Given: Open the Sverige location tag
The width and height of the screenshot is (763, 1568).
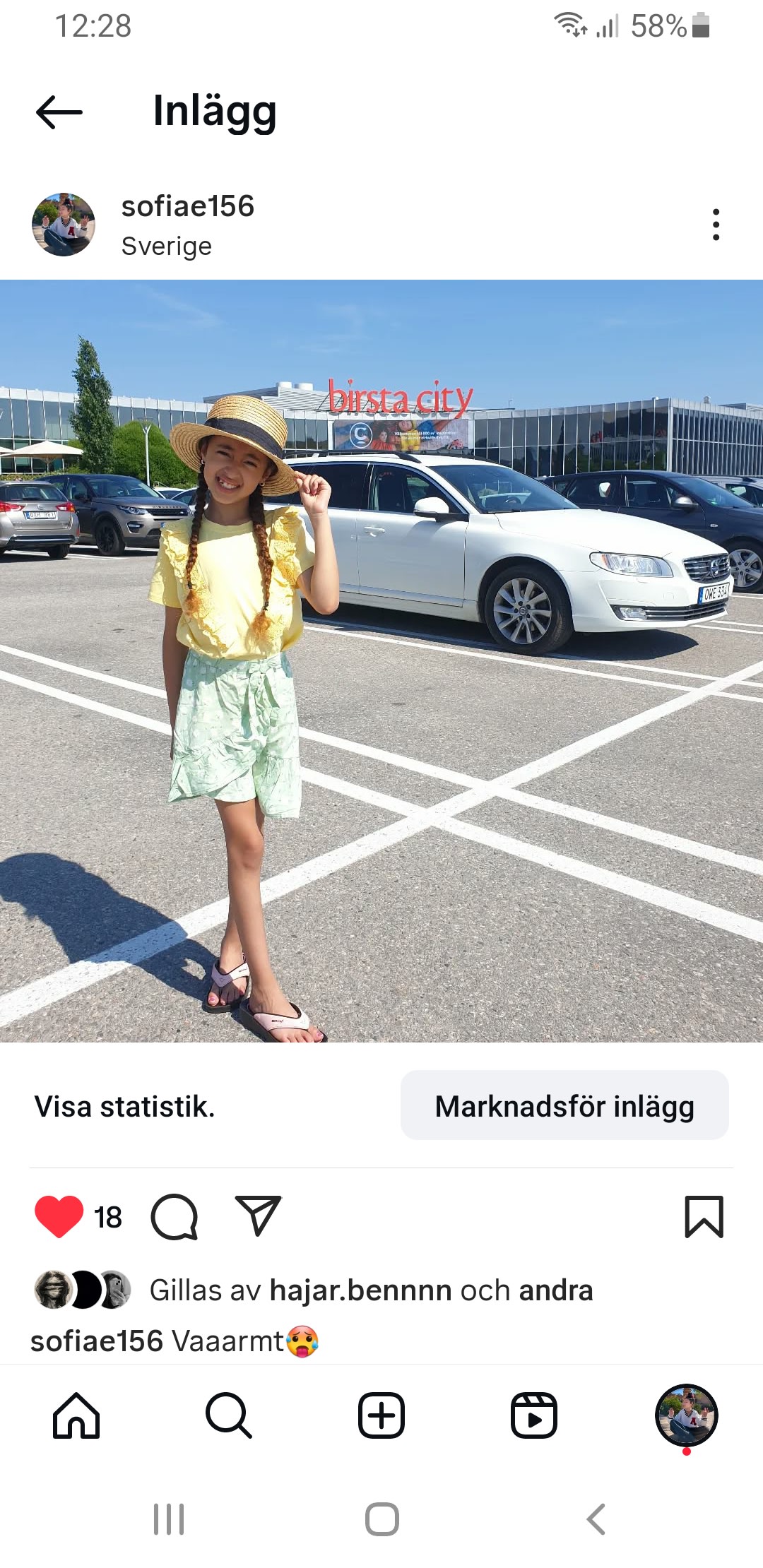Looking at the screenshot, I should click(167, 247).
